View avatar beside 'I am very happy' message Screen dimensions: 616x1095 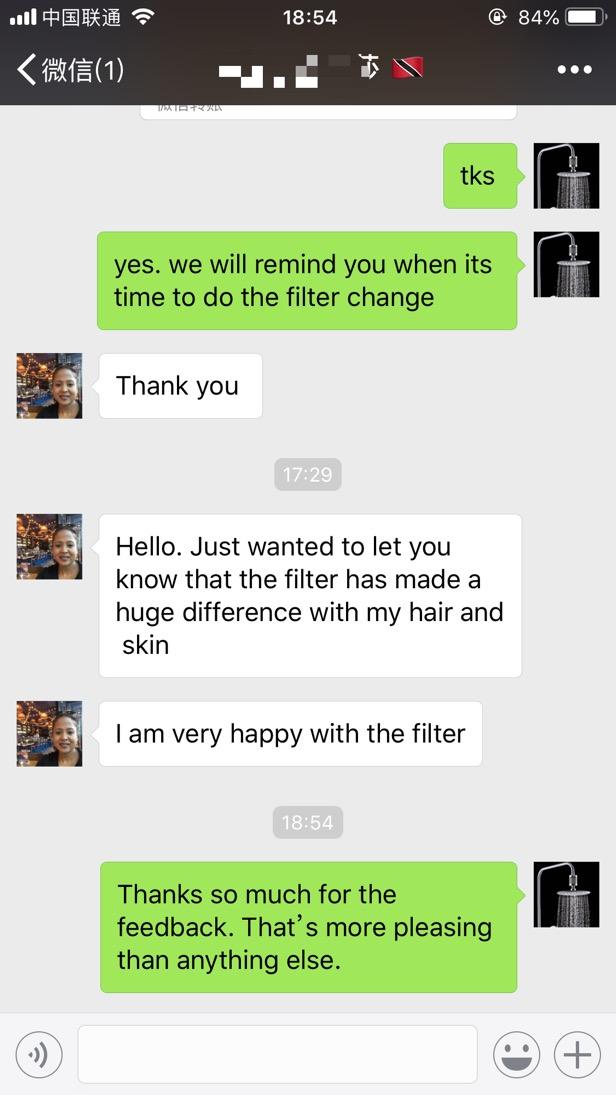click(49, 733)
